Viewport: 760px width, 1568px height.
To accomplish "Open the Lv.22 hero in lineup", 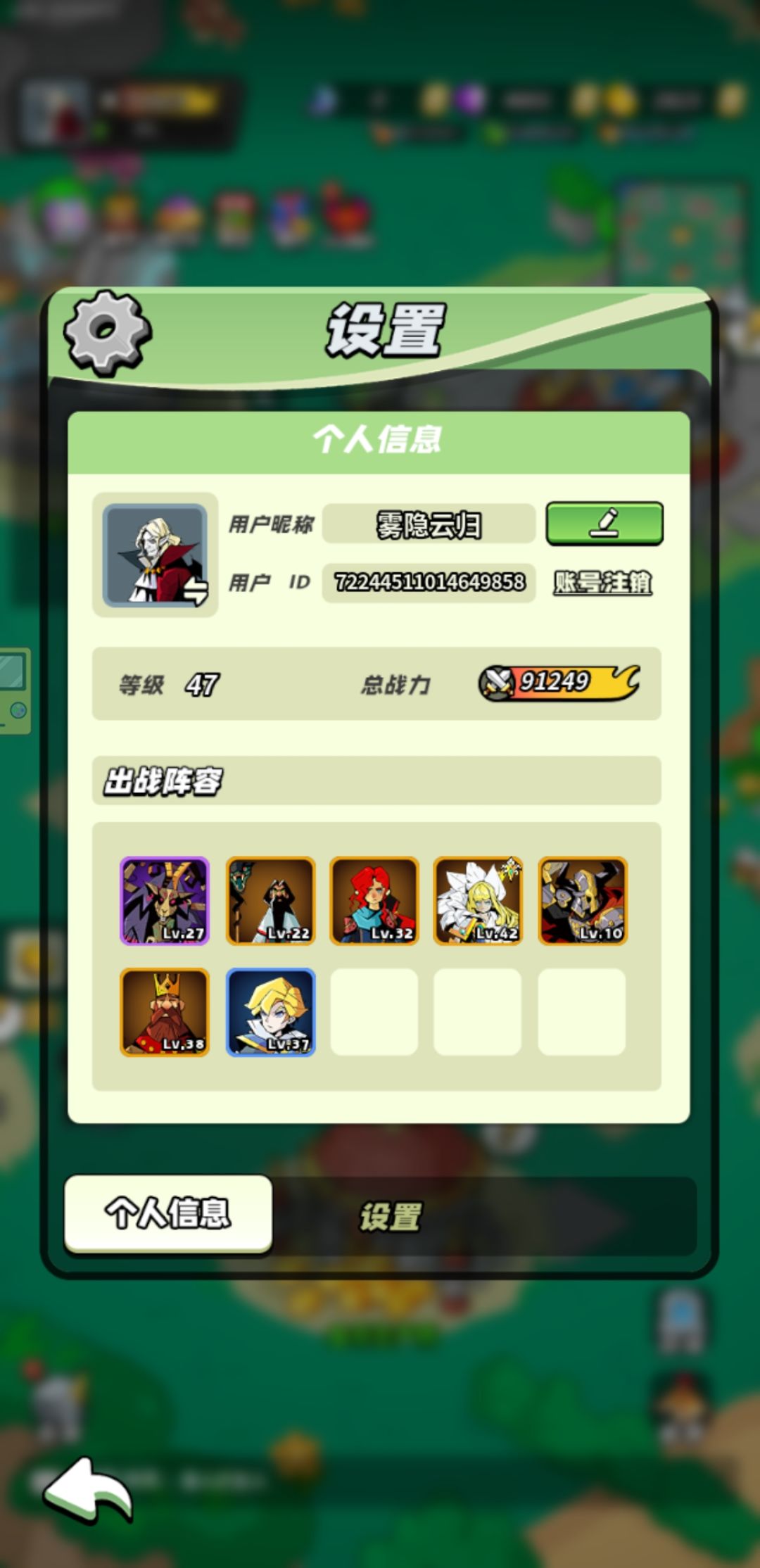I will (x=270, y=901).
